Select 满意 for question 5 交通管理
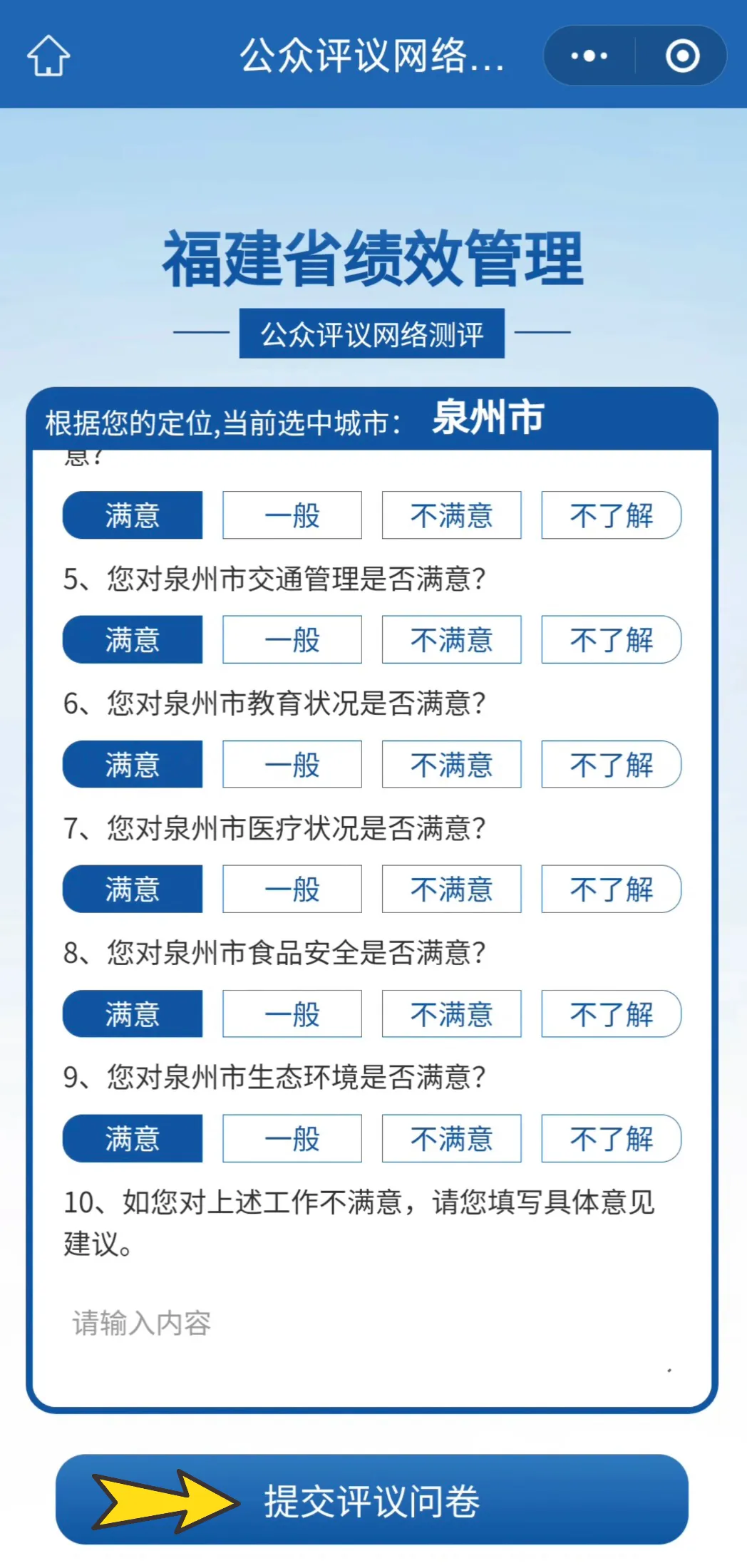Image resolution: width=747 pixels, height=1568 pixels. [x=133, y=639]
